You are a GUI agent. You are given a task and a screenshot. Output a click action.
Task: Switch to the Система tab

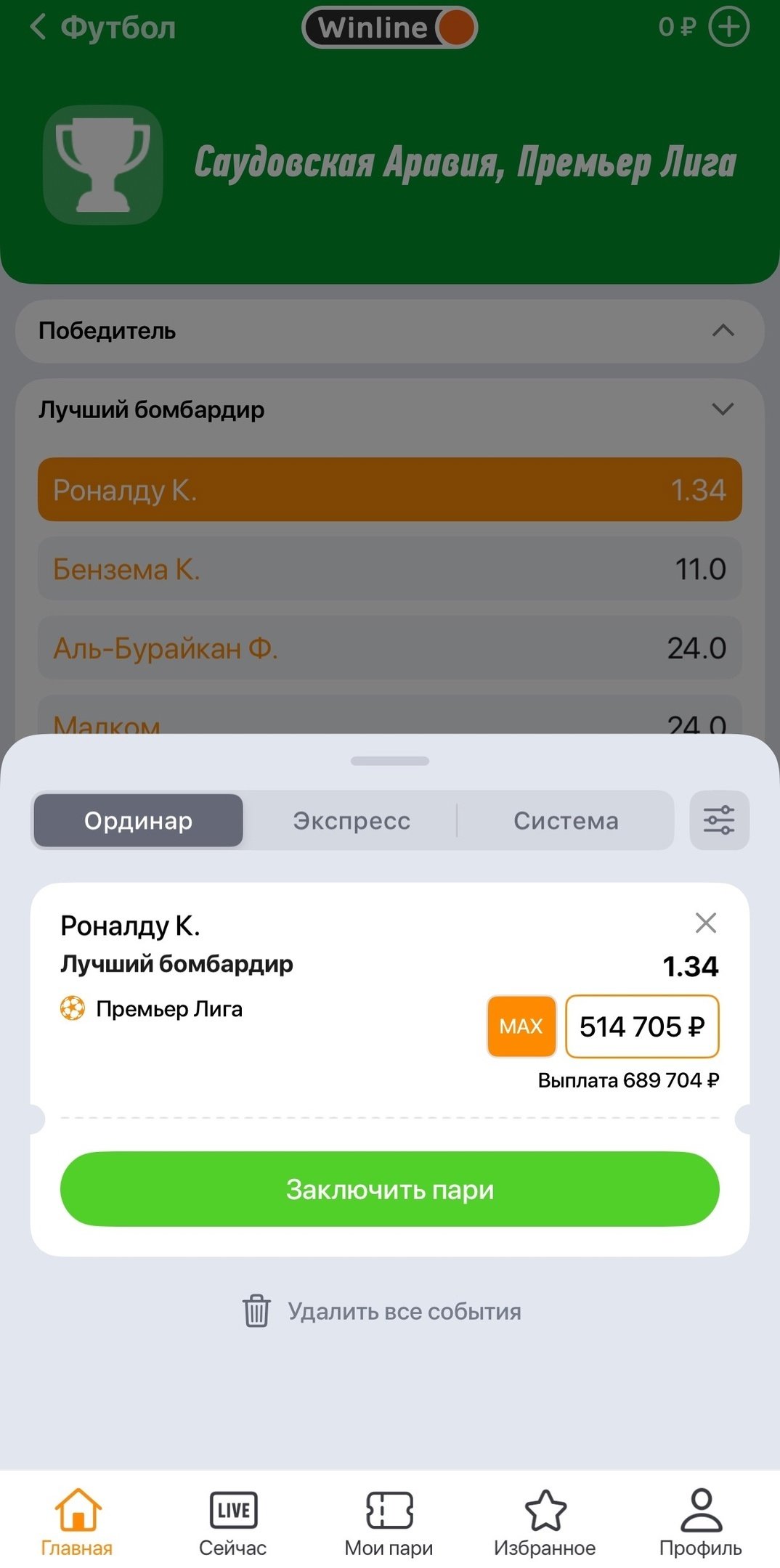pos(566,820)
